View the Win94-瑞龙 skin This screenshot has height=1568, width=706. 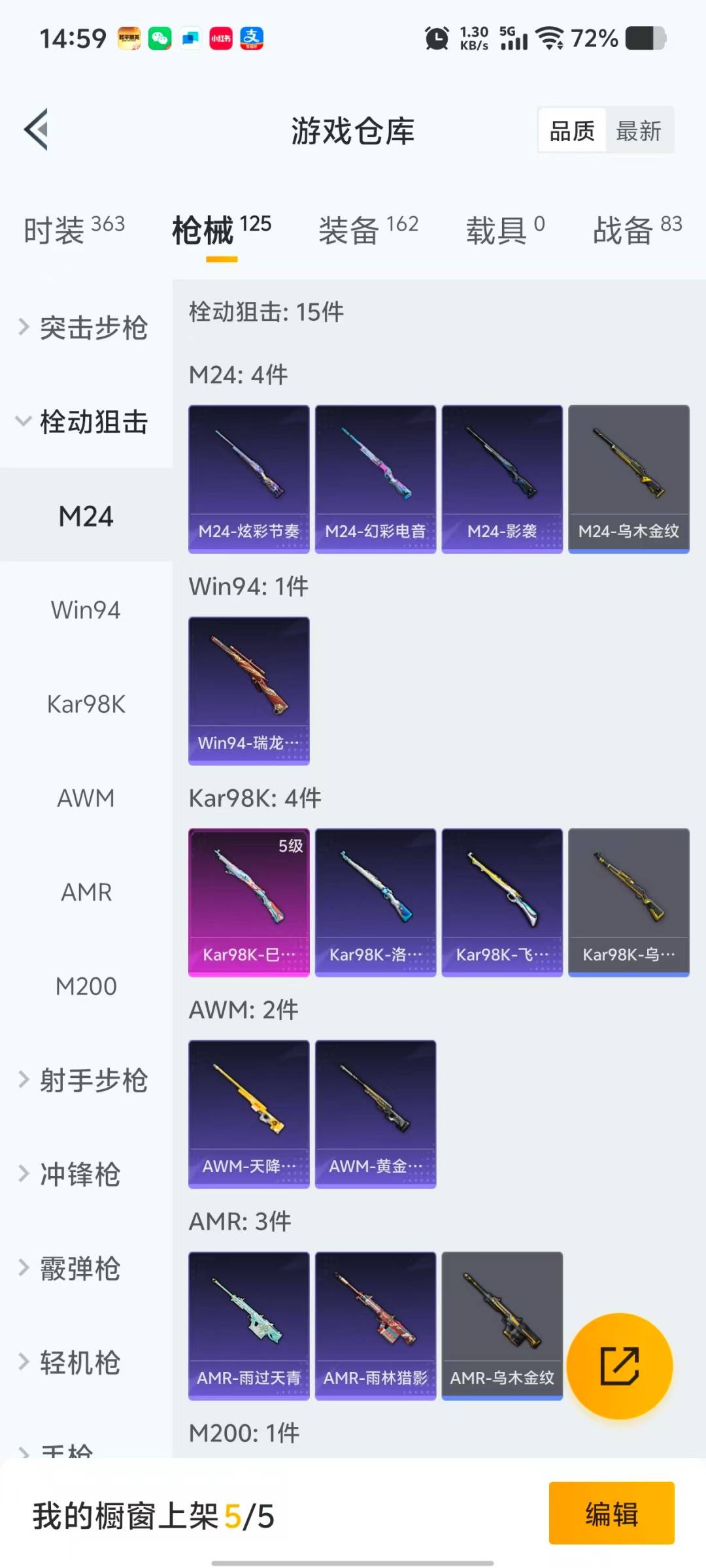coord(249,691)
